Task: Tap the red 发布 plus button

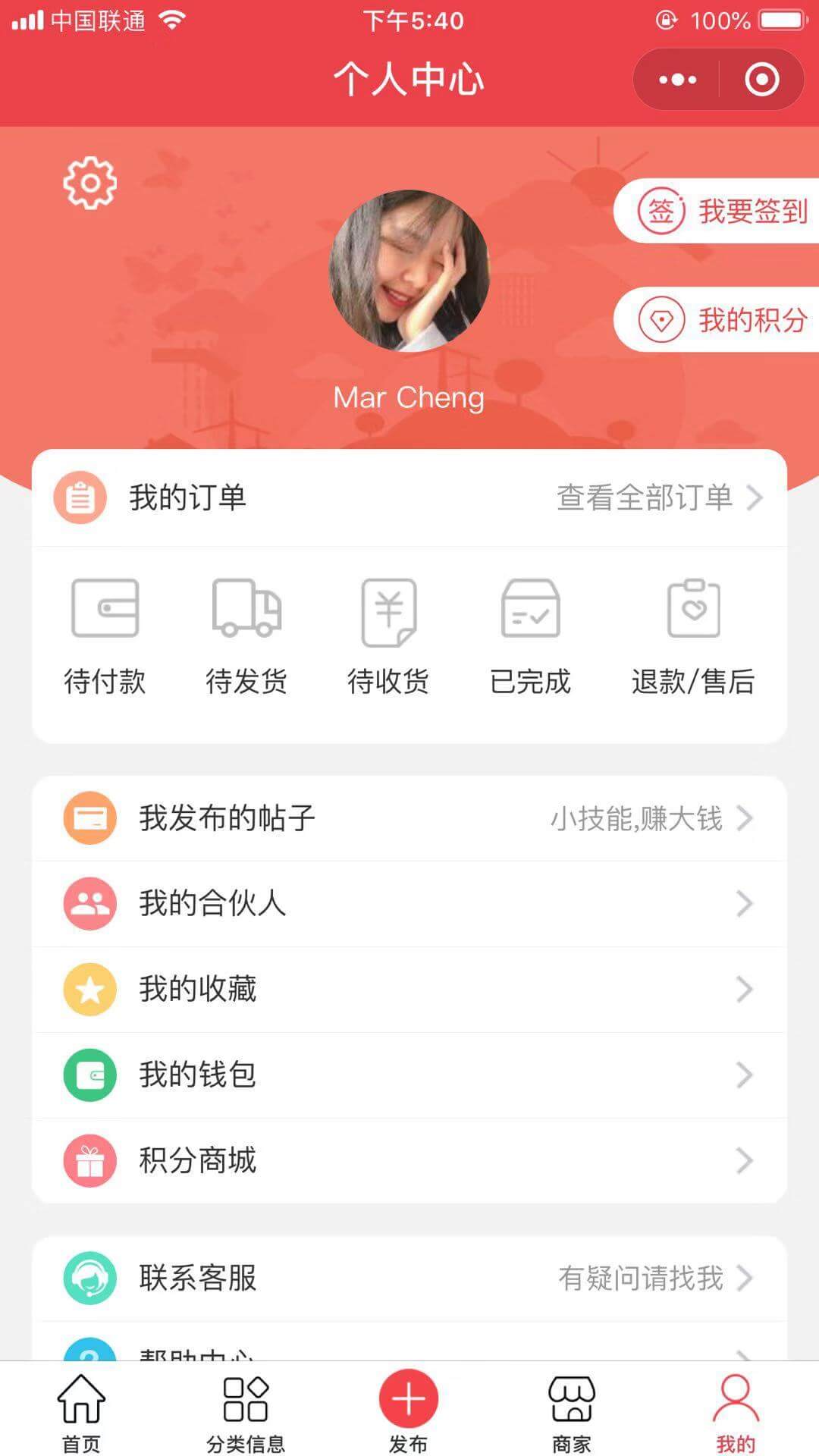Action: click(x=409, y=1400)
